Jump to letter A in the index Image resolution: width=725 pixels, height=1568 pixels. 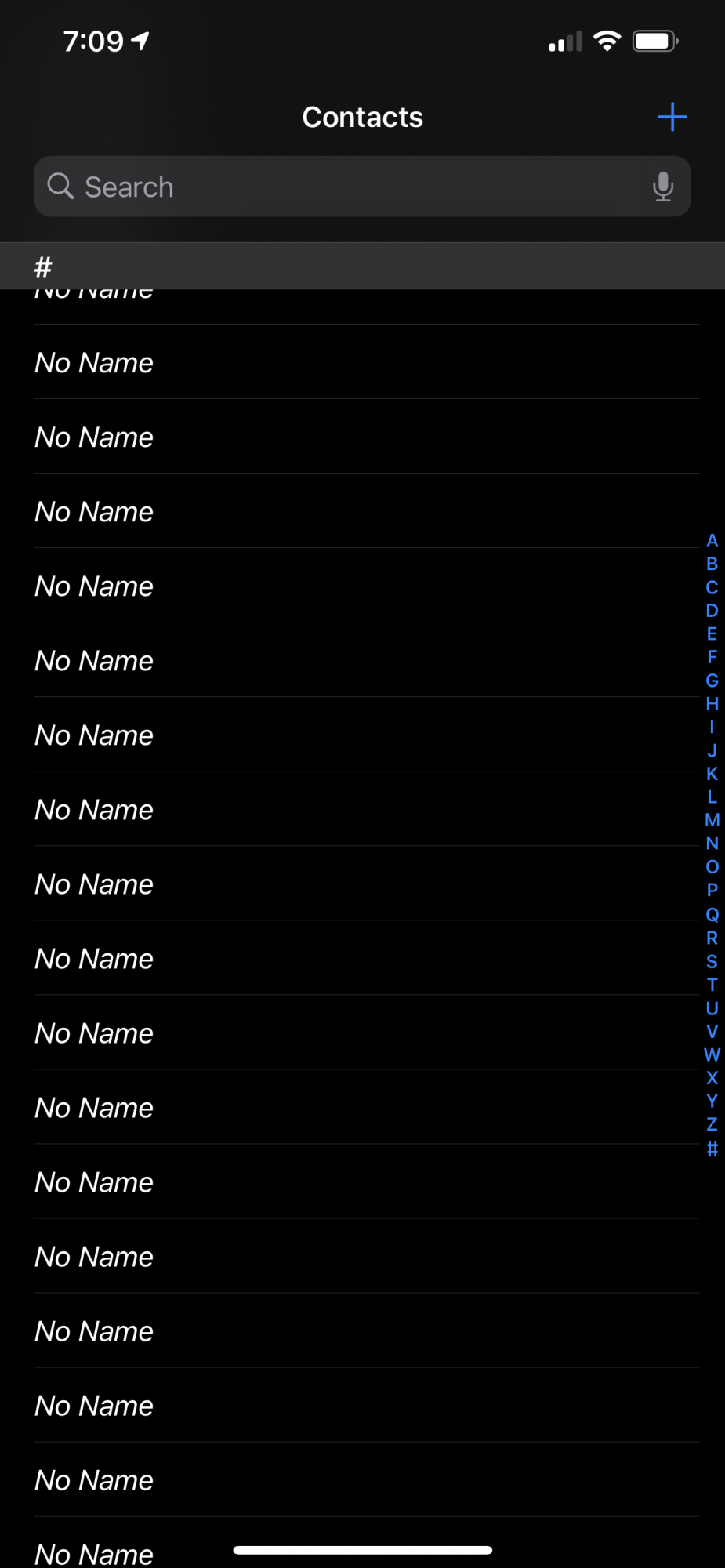(x=712, y=540)
